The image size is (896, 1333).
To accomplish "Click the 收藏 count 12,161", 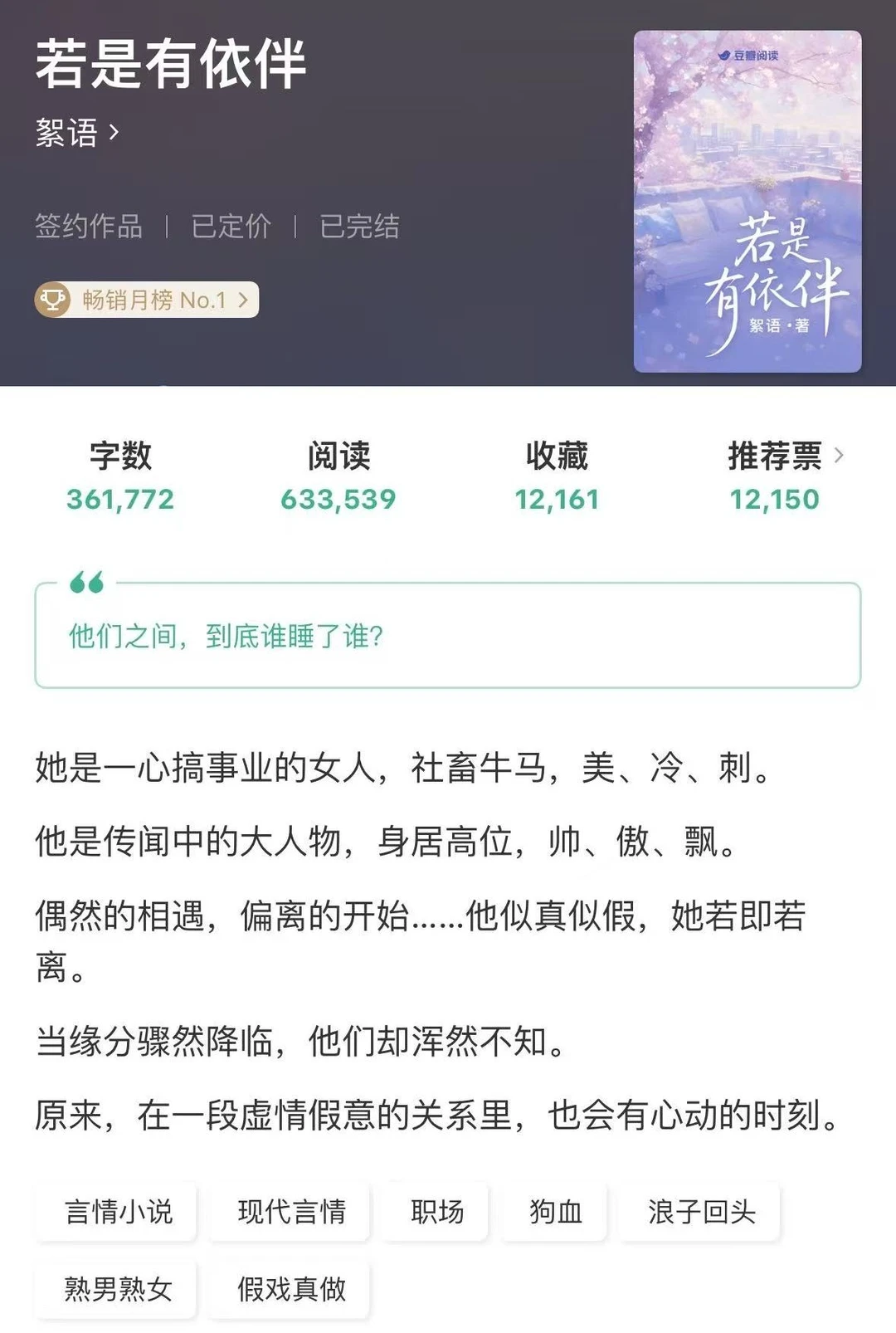I will (x=556, y=499).
